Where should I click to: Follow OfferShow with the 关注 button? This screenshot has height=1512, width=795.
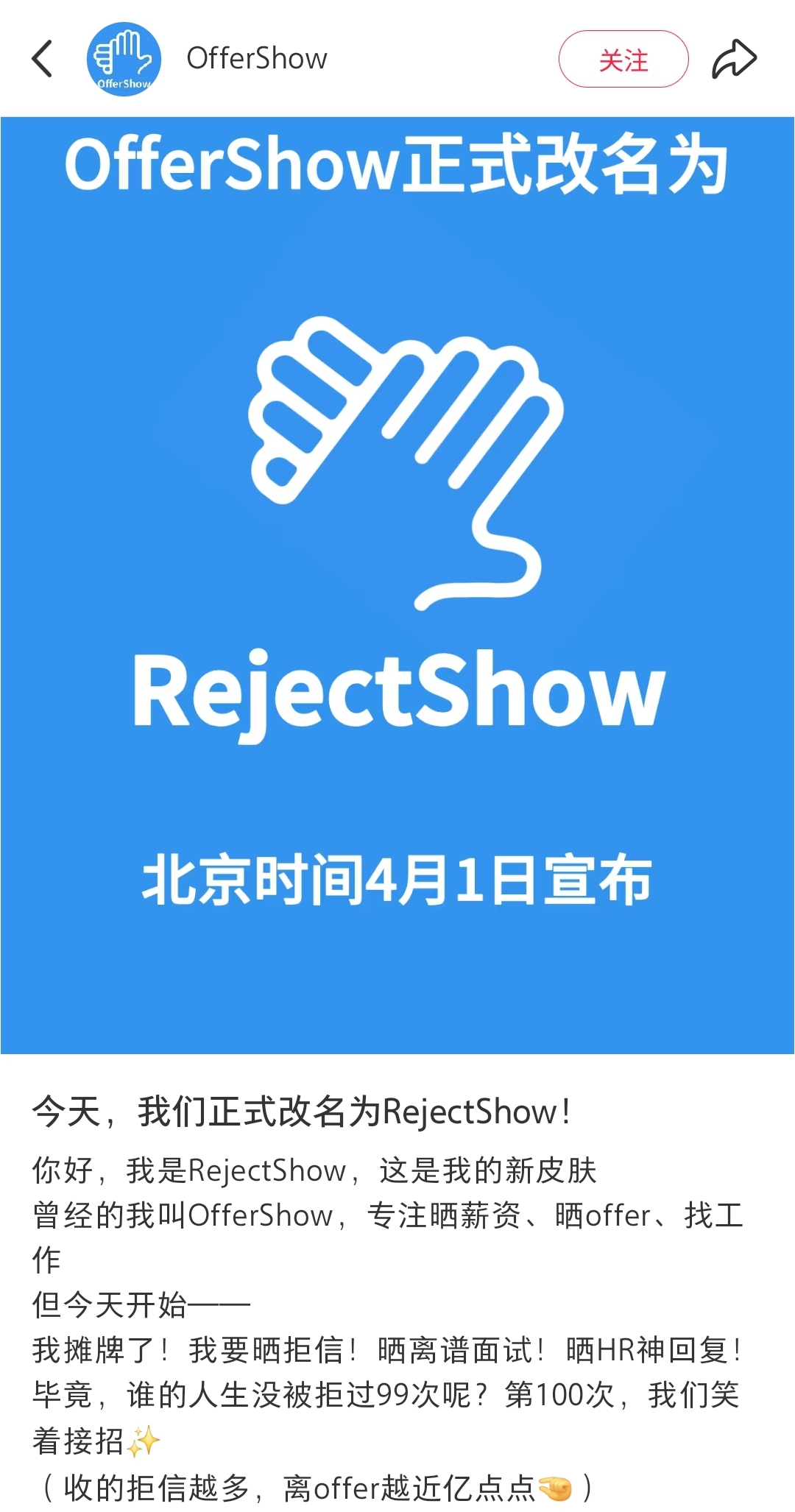623,59
